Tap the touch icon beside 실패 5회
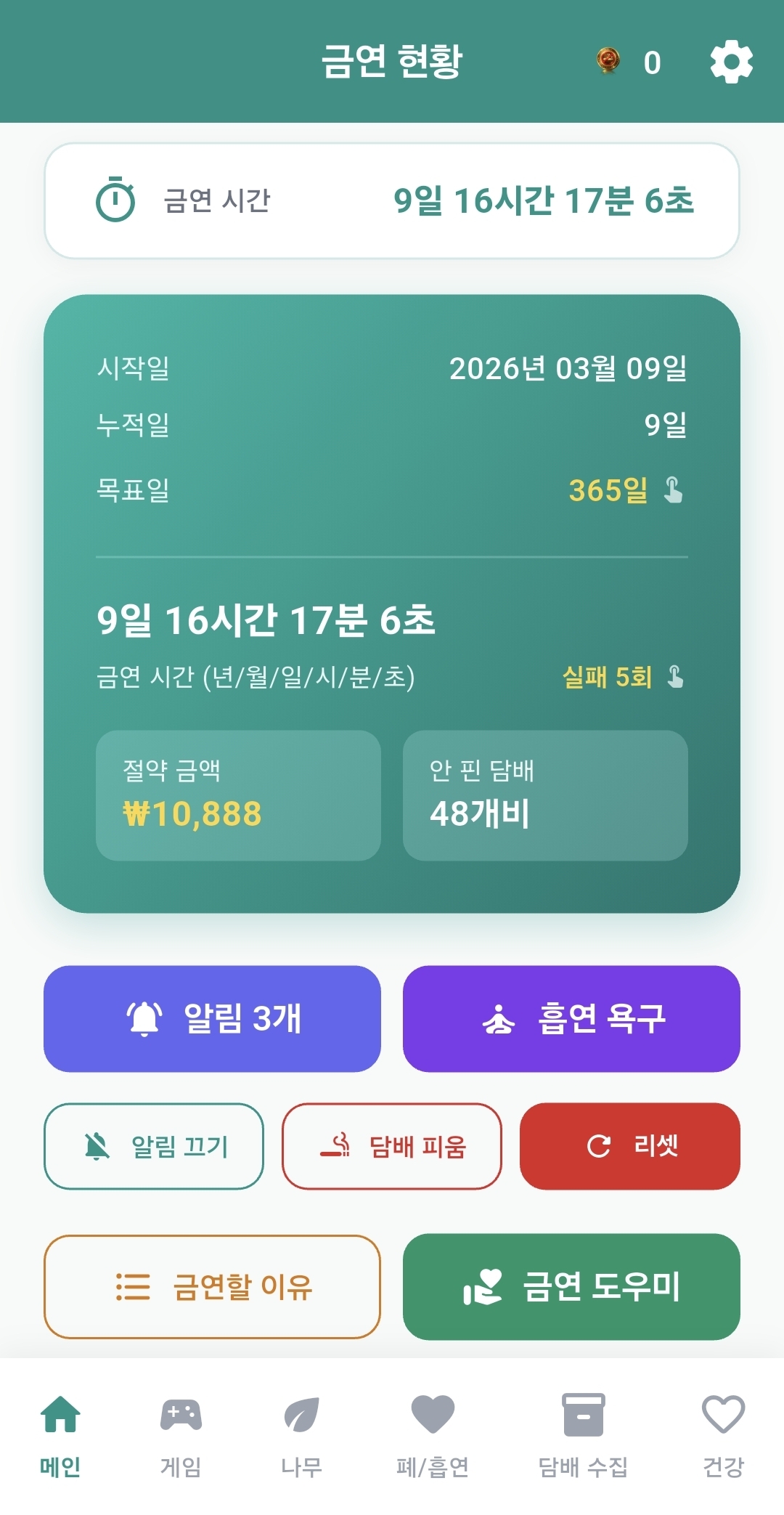784x1515 pixels. coord(676,676)
